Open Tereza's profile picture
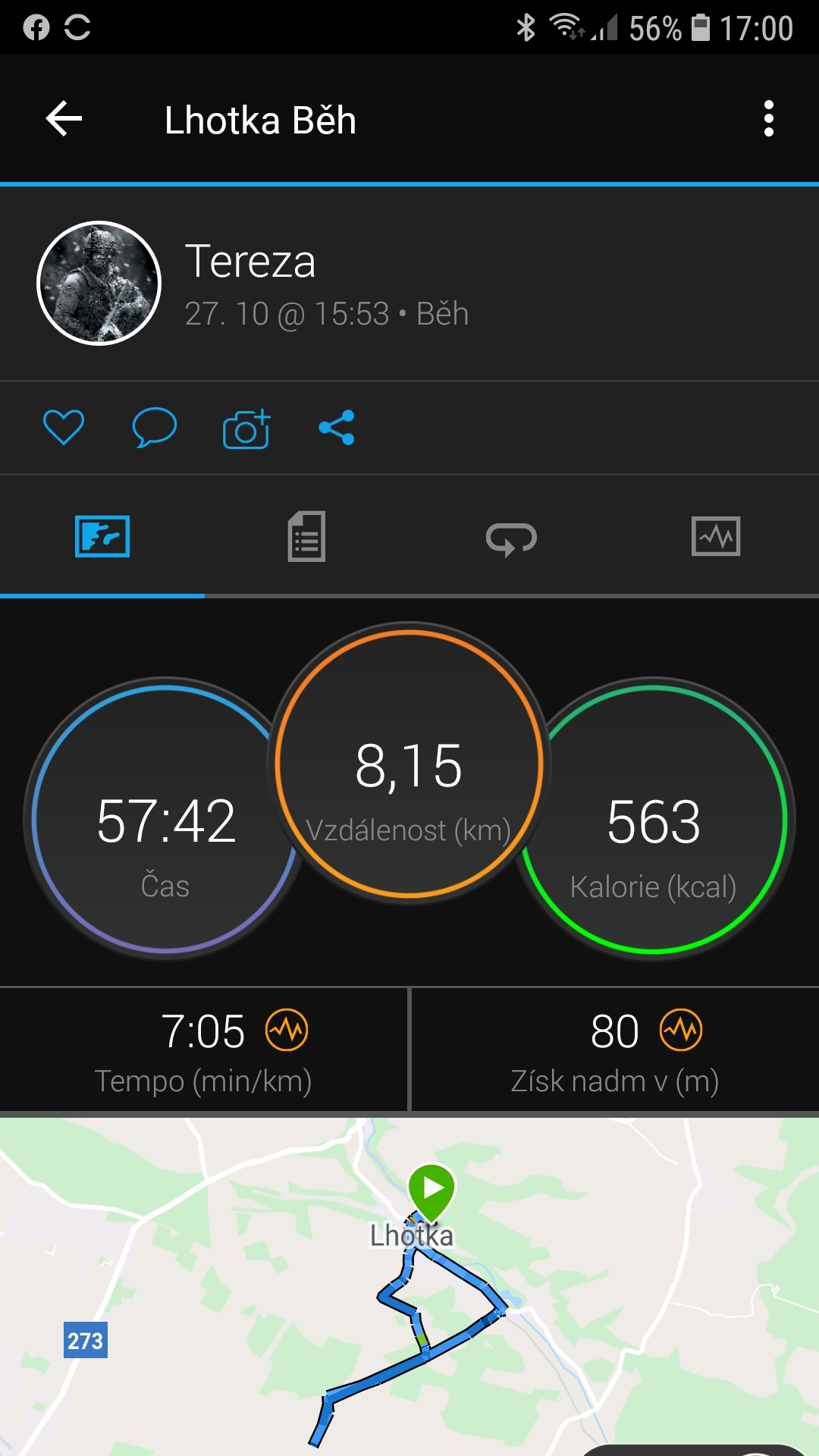819x1456 pixels. [99, 284]
